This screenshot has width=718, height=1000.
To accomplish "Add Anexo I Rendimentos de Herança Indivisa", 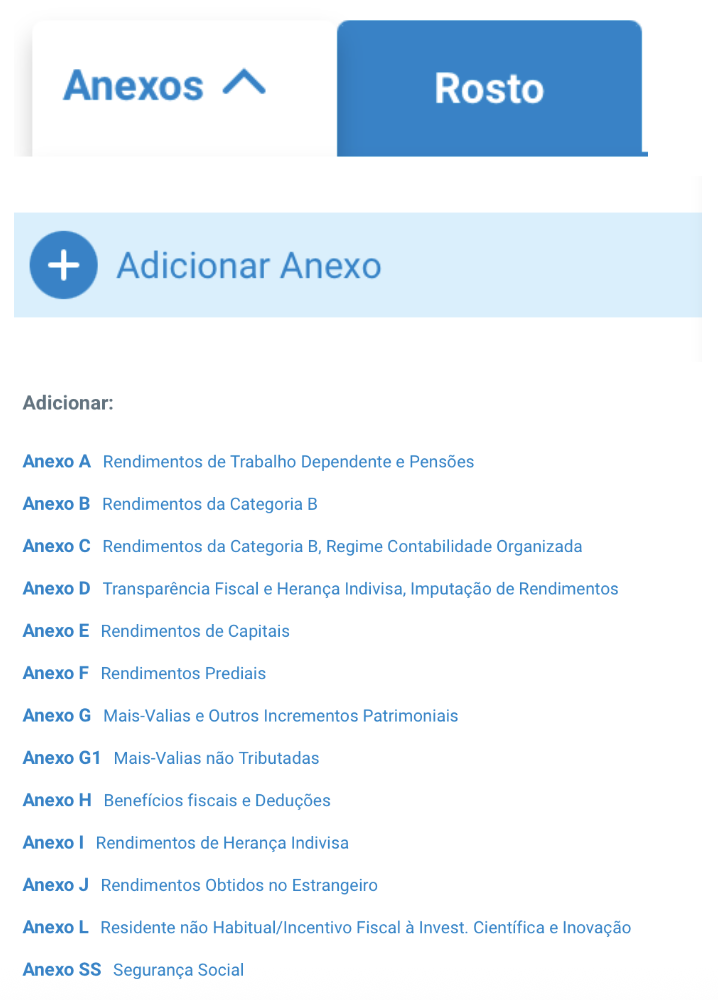I will tap(186, 842).
